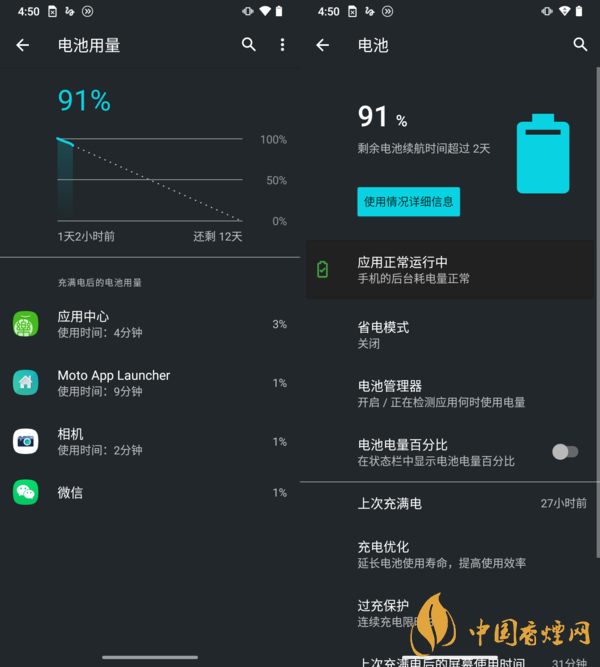Open 微信 battery usage details
The image size is (600, 667).
(x=150, y=492)
